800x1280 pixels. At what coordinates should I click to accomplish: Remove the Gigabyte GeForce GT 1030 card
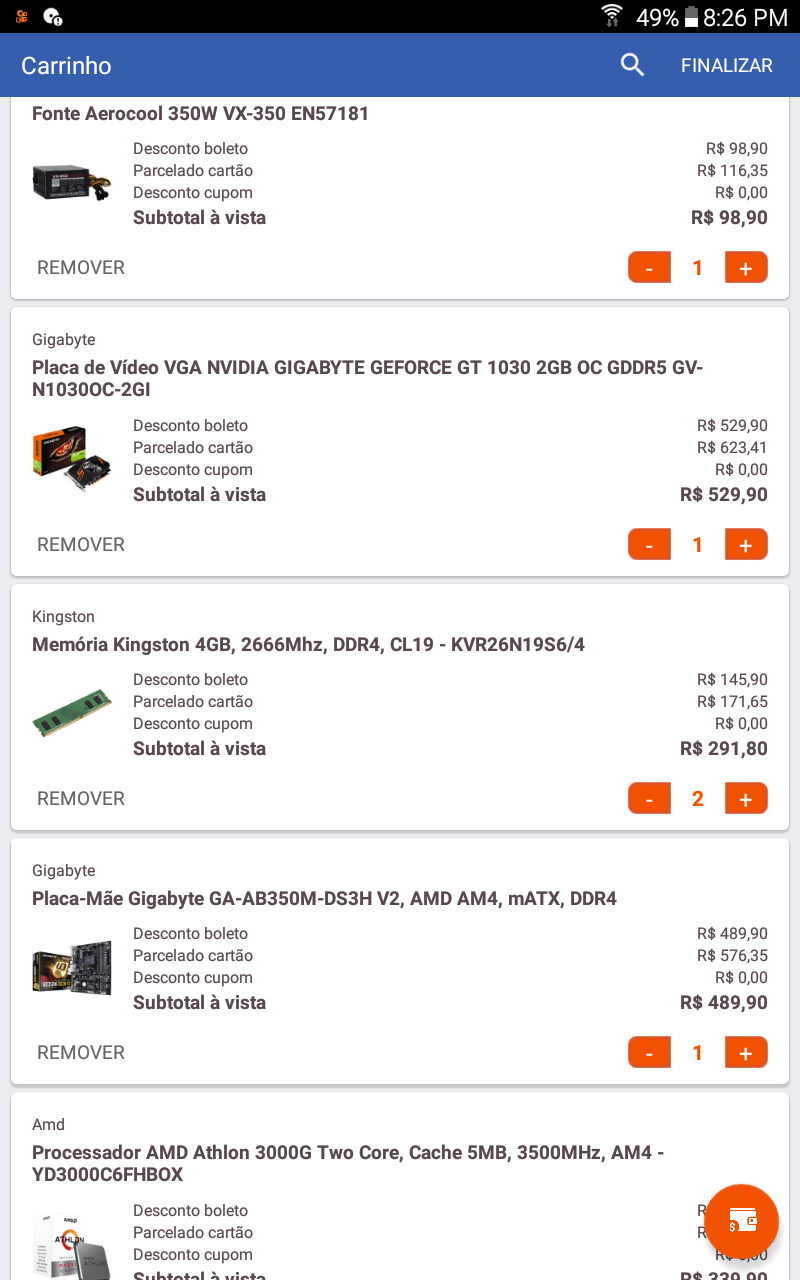click(81, 544)
